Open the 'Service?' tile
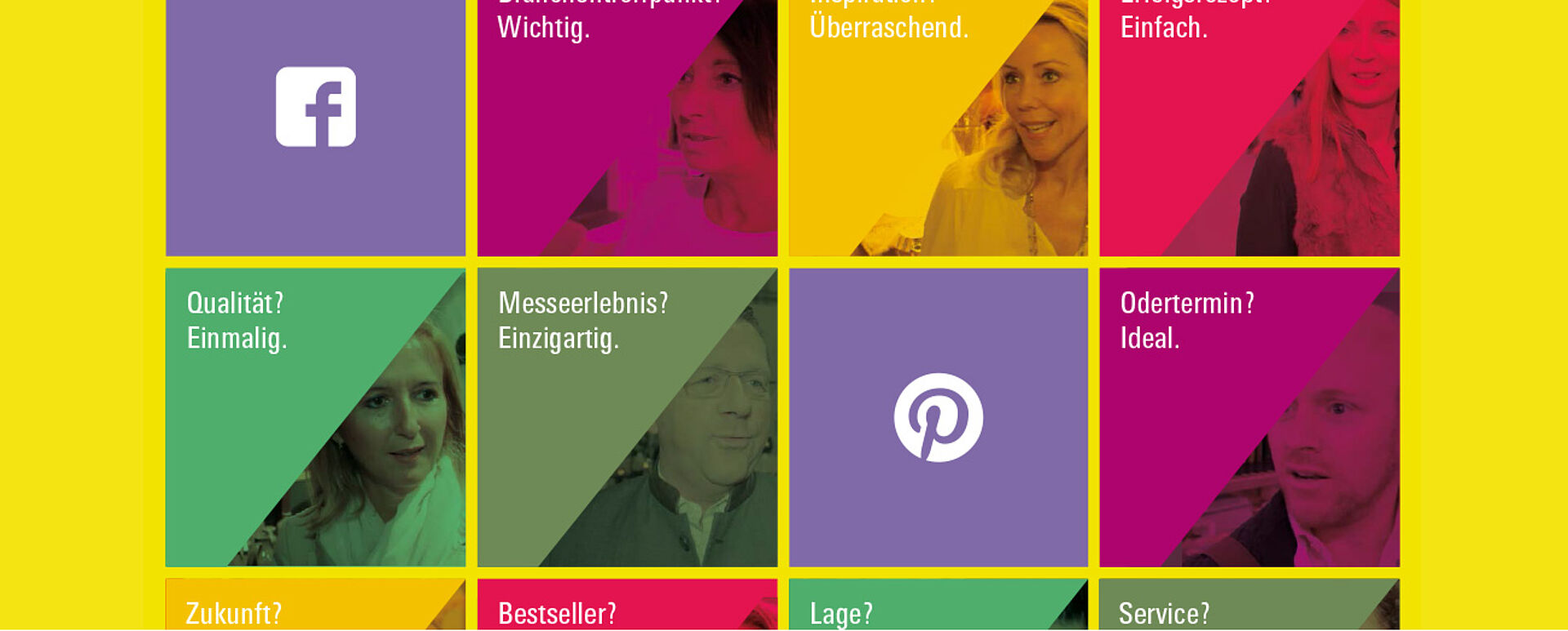 (1249, 607)
